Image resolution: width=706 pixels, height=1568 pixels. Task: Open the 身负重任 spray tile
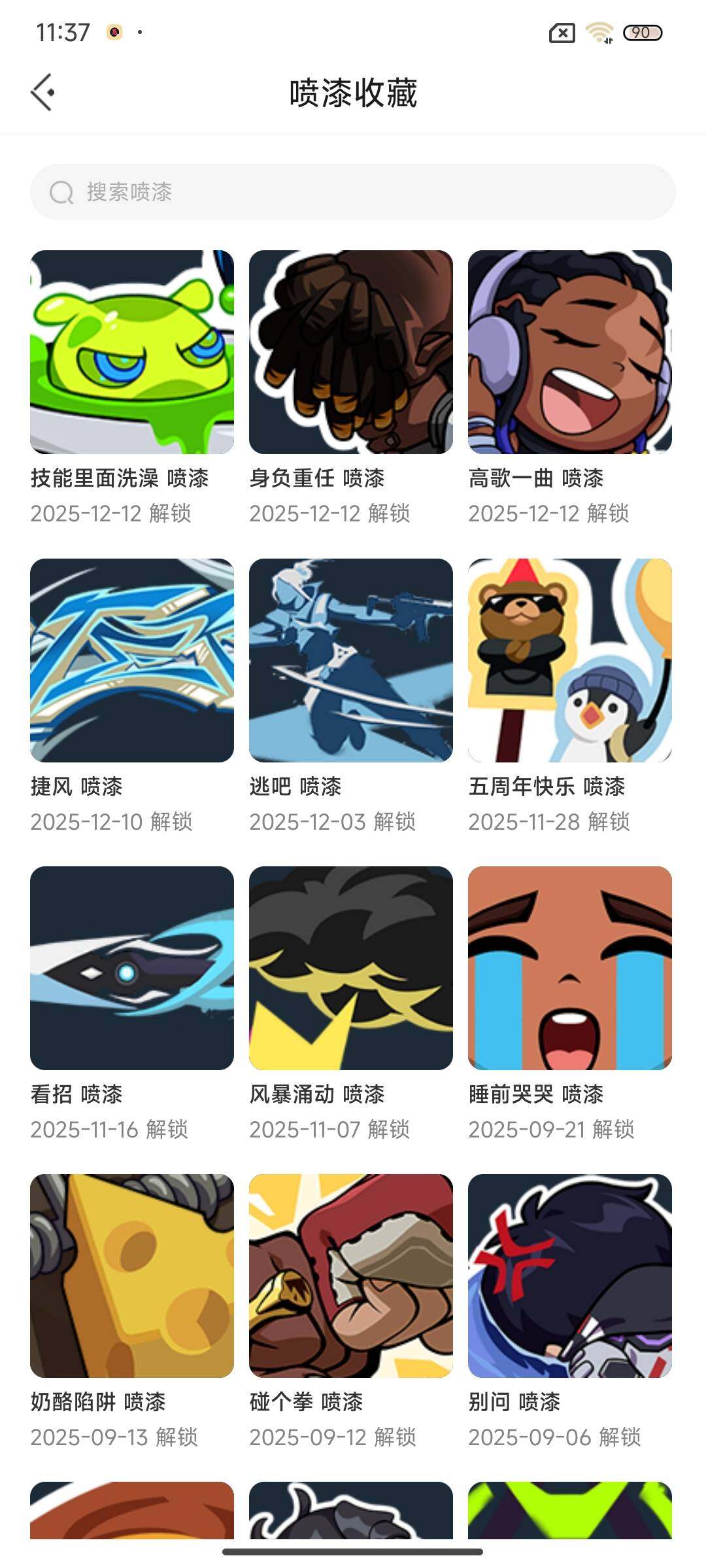(351, 352)
